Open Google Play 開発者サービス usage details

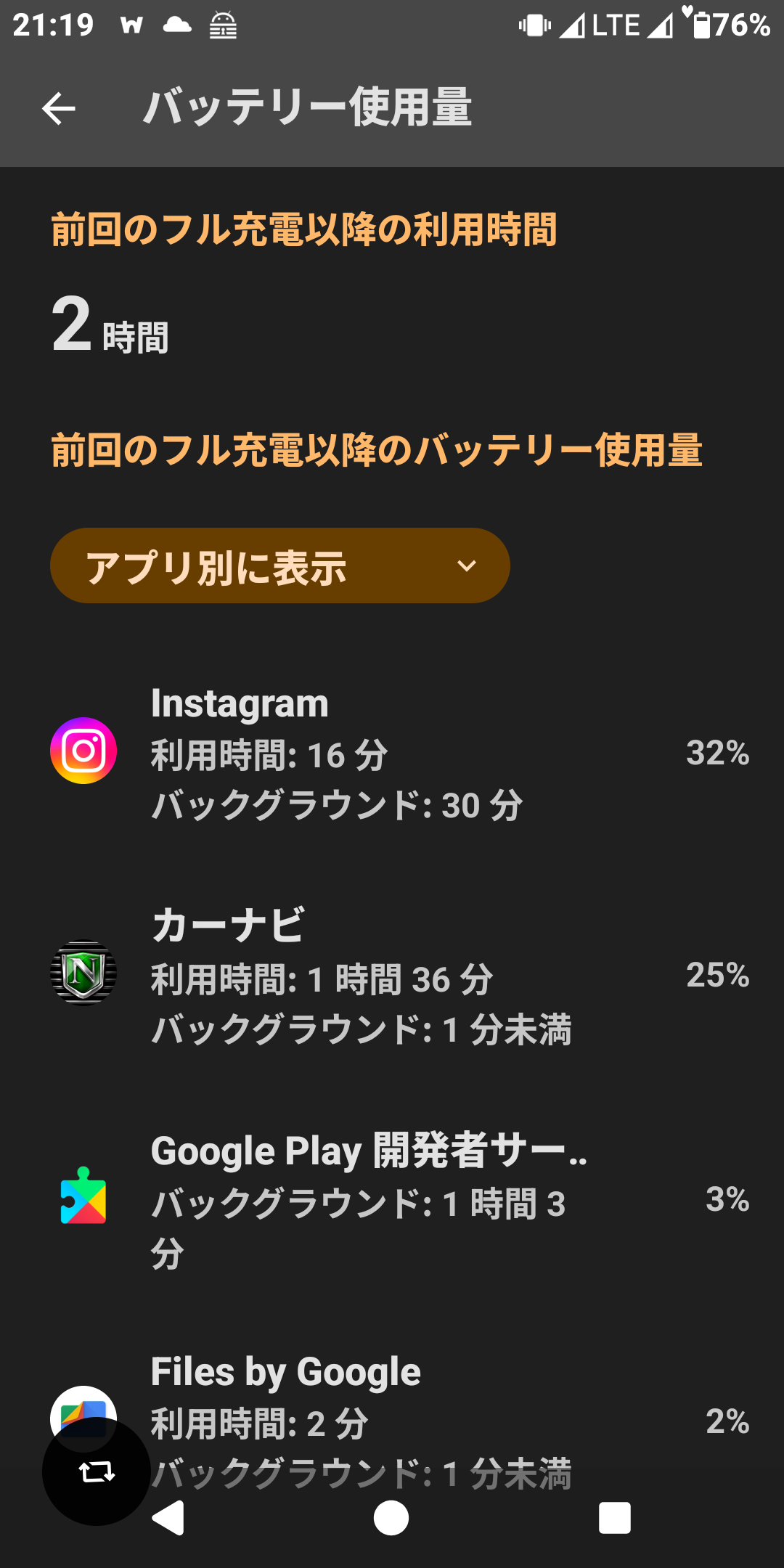pyautogui.click(x=392, y=1199)
